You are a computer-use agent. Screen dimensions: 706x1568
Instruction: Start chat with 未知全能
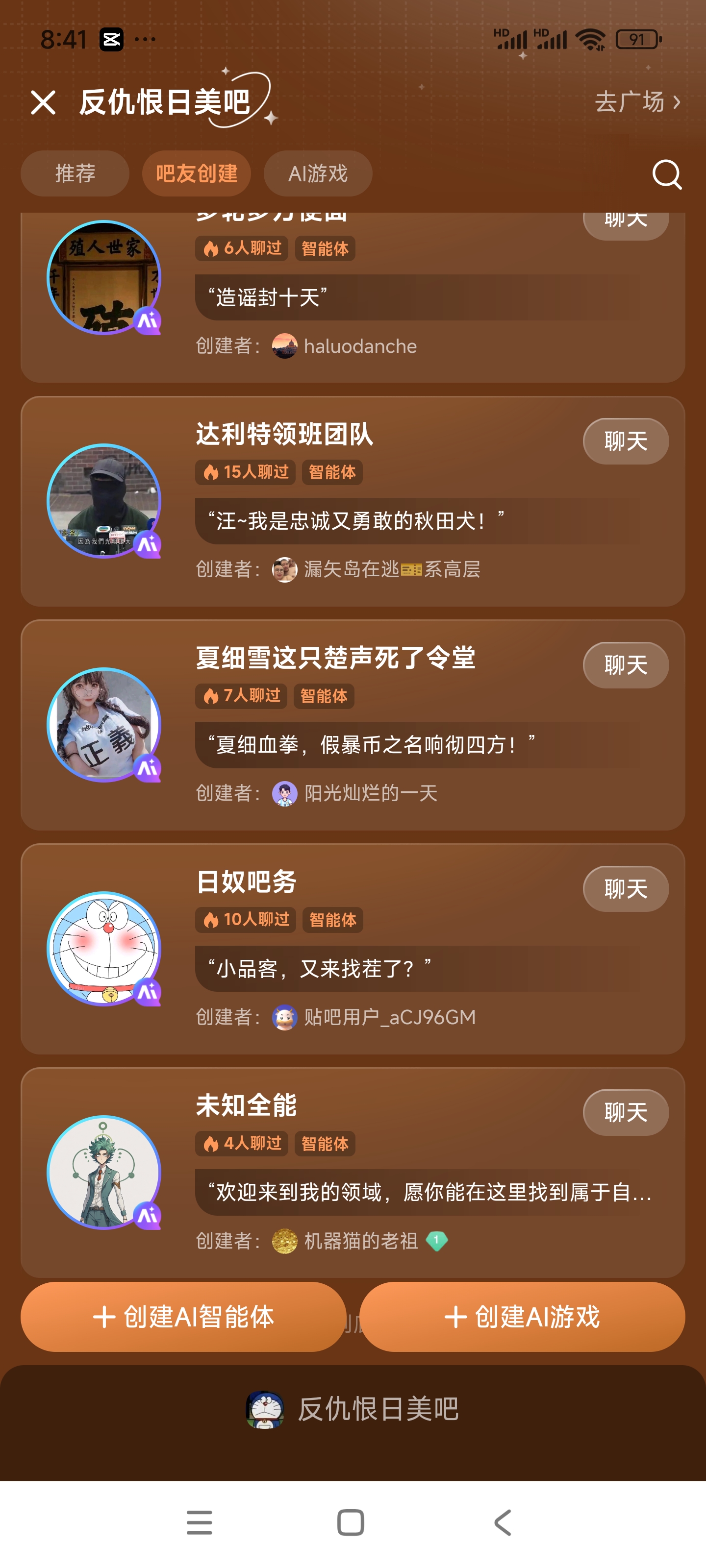(626, 1113)
